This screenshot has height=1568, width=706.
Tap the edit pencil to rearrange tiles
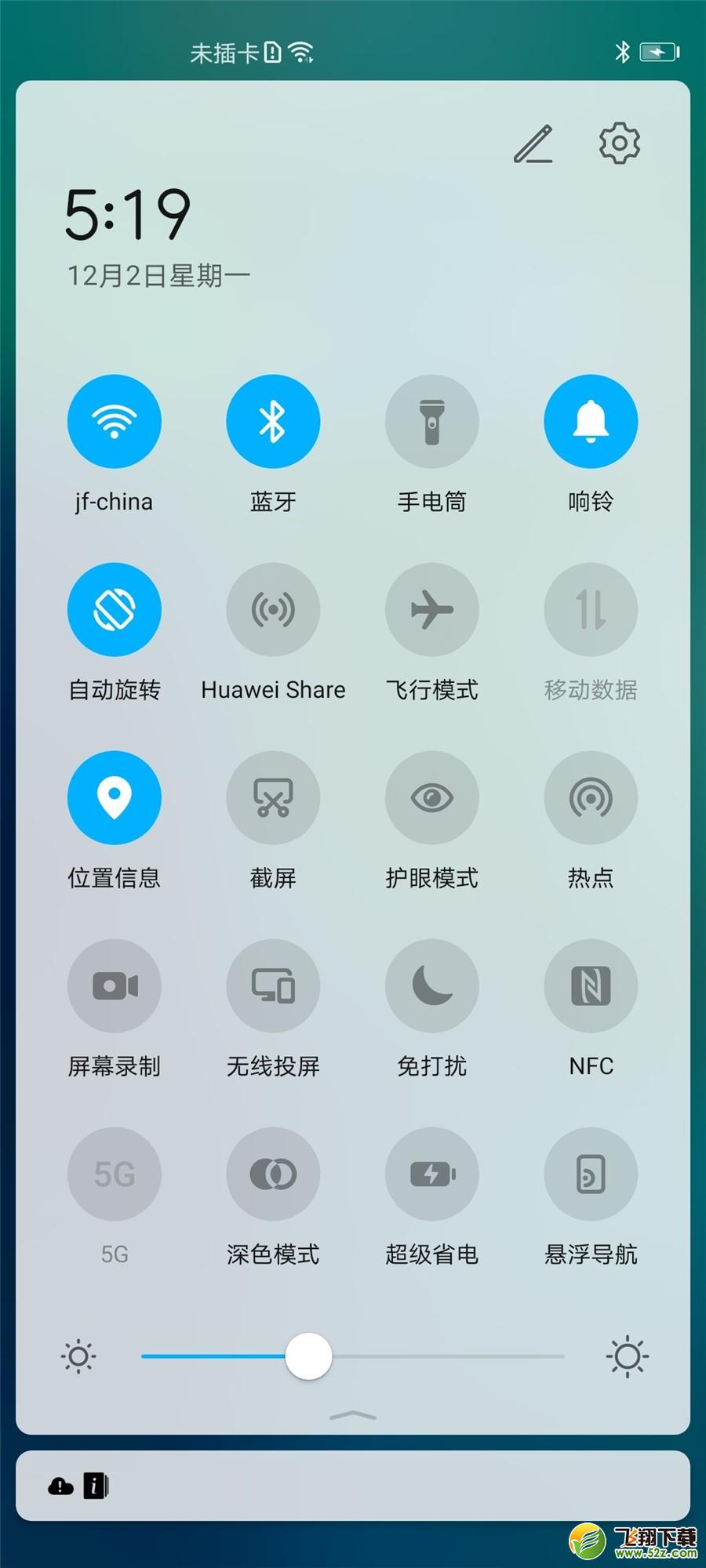click(x=533, y=144)
